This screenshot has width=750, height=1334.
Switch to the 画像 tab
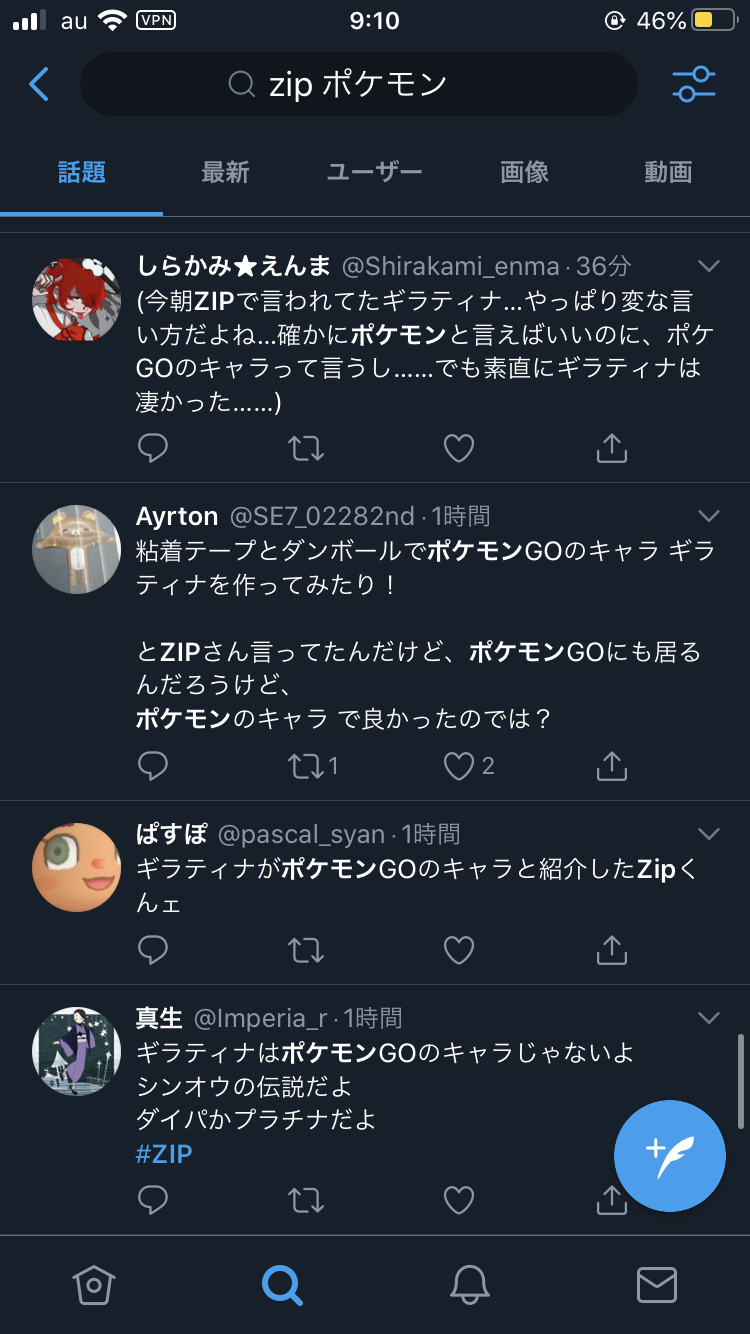pos(524,172)
